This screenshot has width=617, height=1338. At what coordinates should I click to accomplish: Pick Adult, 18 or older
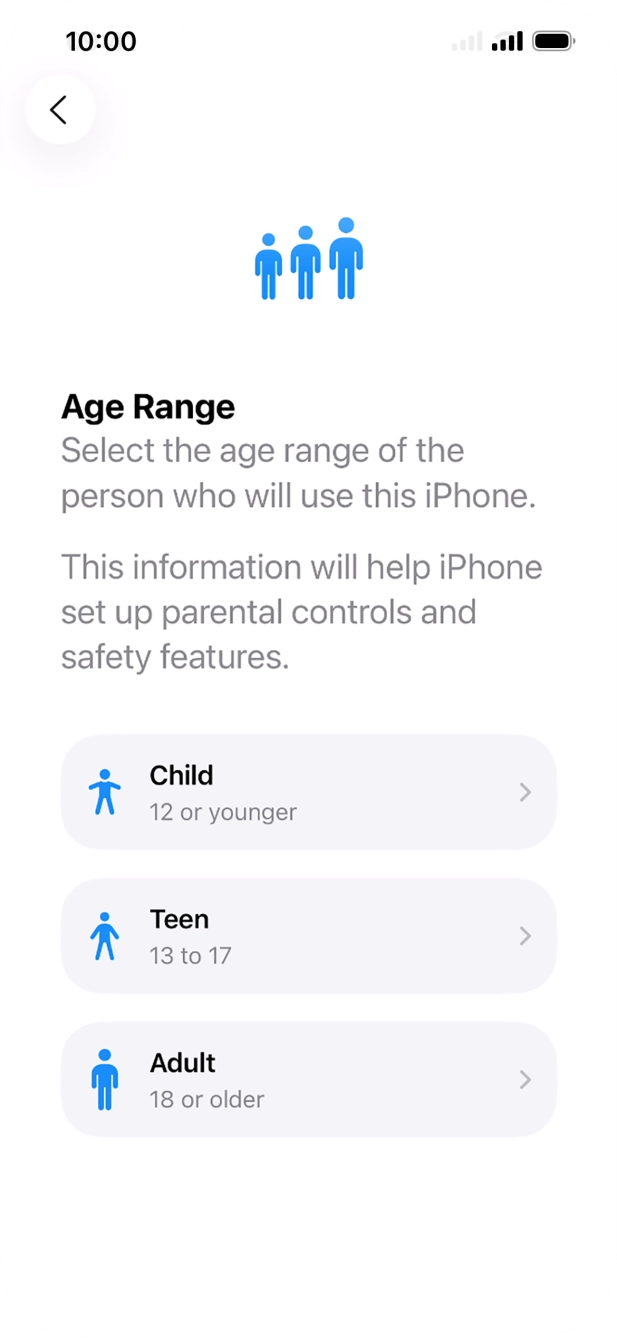[308, 1080]
